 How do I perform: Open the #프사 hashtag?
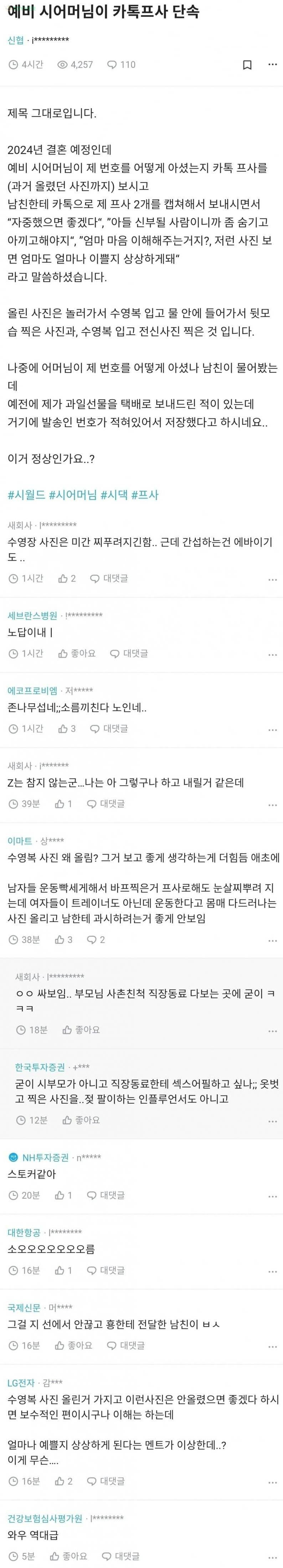pyautogui.click(x=145, y=495)
